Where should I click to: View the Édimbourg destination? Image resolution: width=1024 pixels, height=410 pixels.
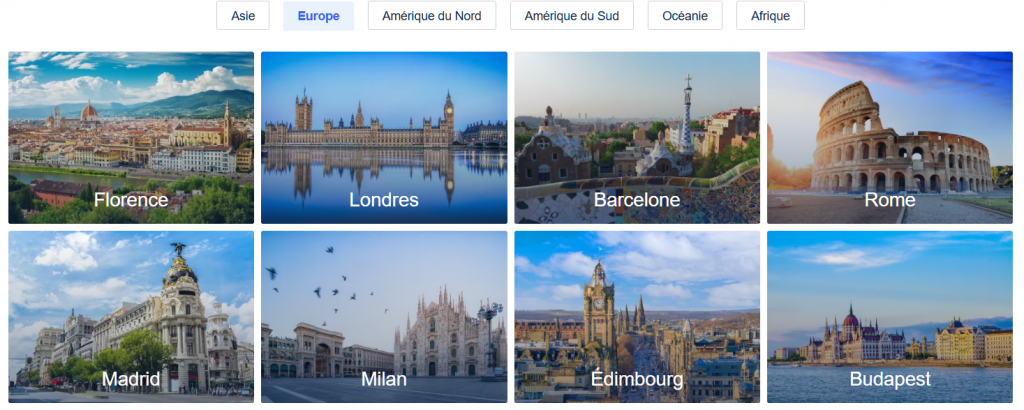637,317
